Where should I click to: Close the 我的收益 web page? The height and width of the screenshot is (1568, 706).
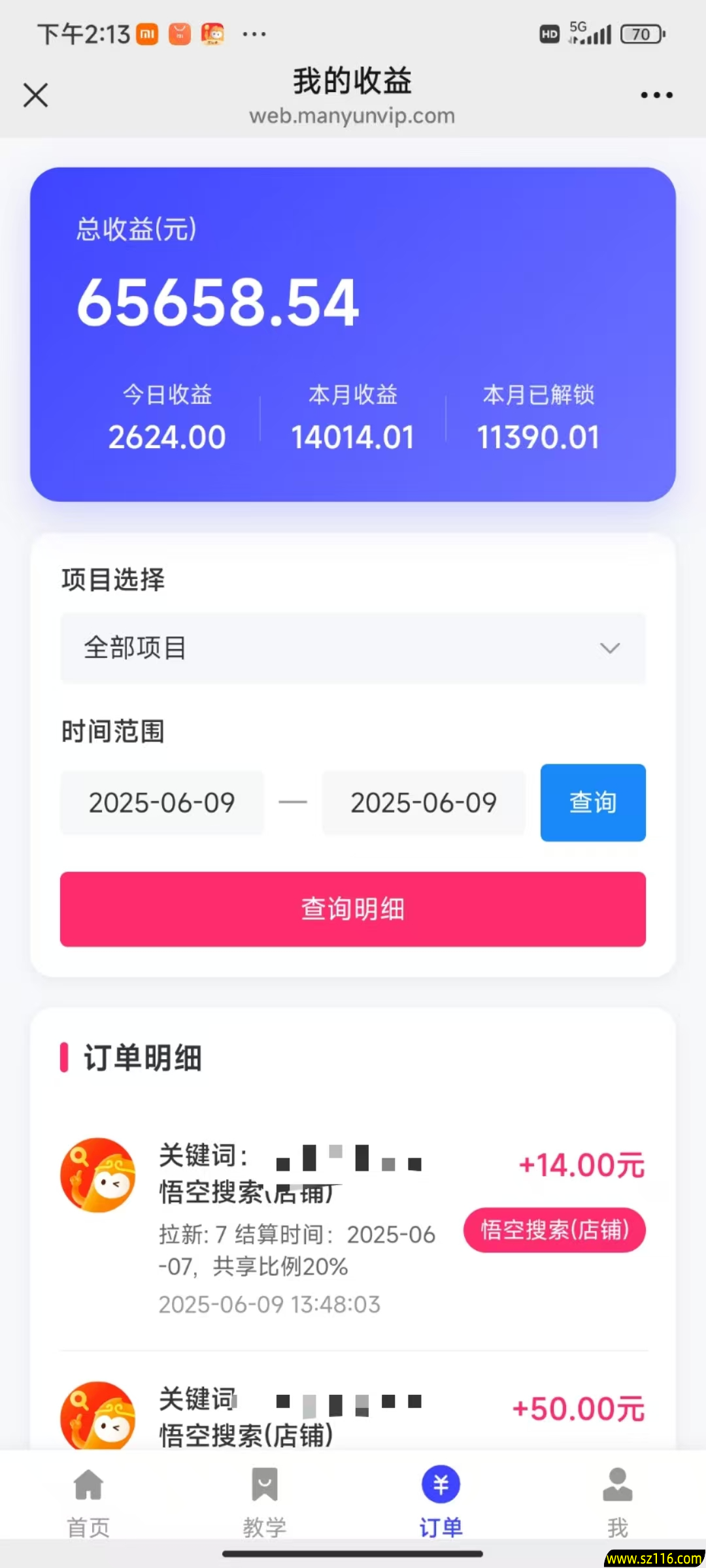(x=35, y=95)
